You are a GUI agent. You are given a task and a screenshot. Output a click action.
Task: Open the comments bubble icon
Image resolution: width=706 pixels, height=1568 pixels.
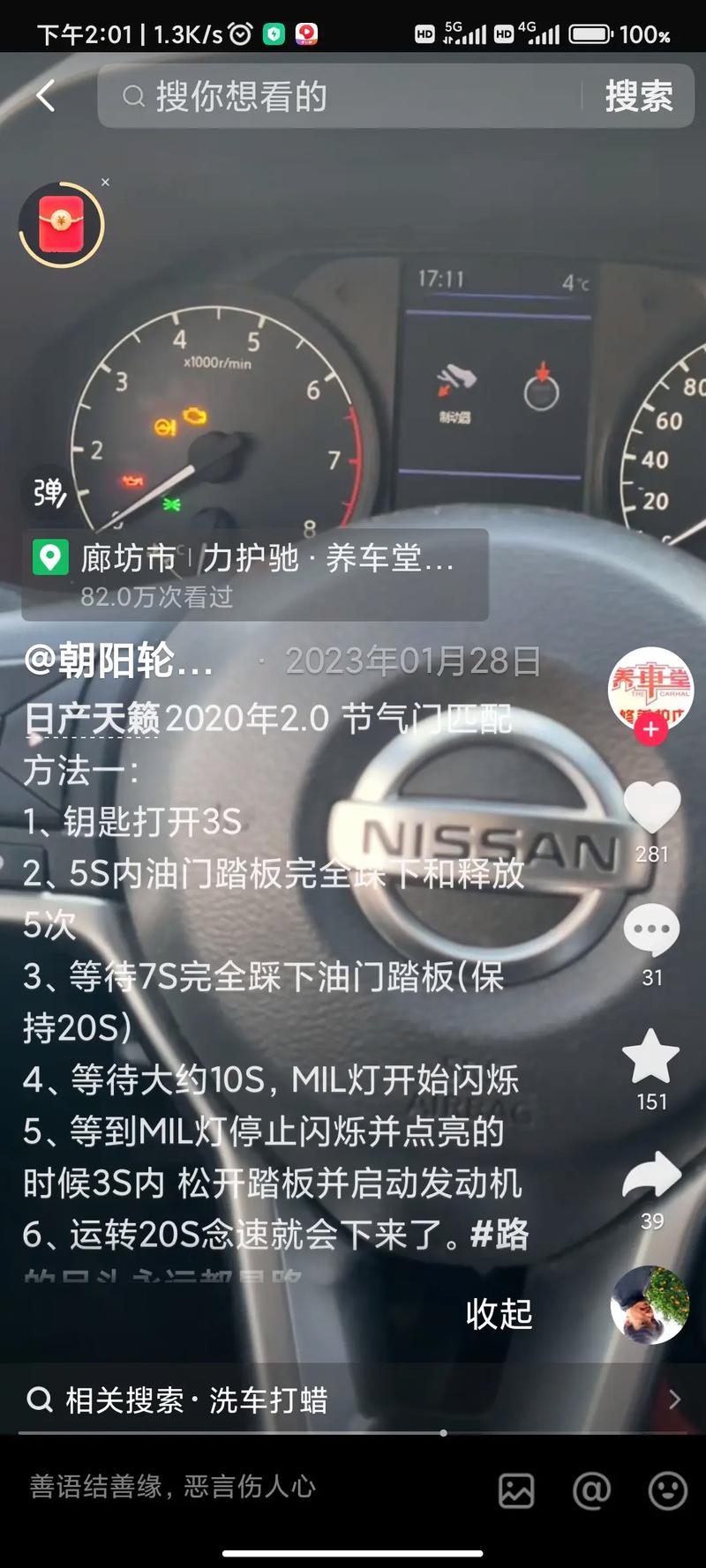[651, 929]
